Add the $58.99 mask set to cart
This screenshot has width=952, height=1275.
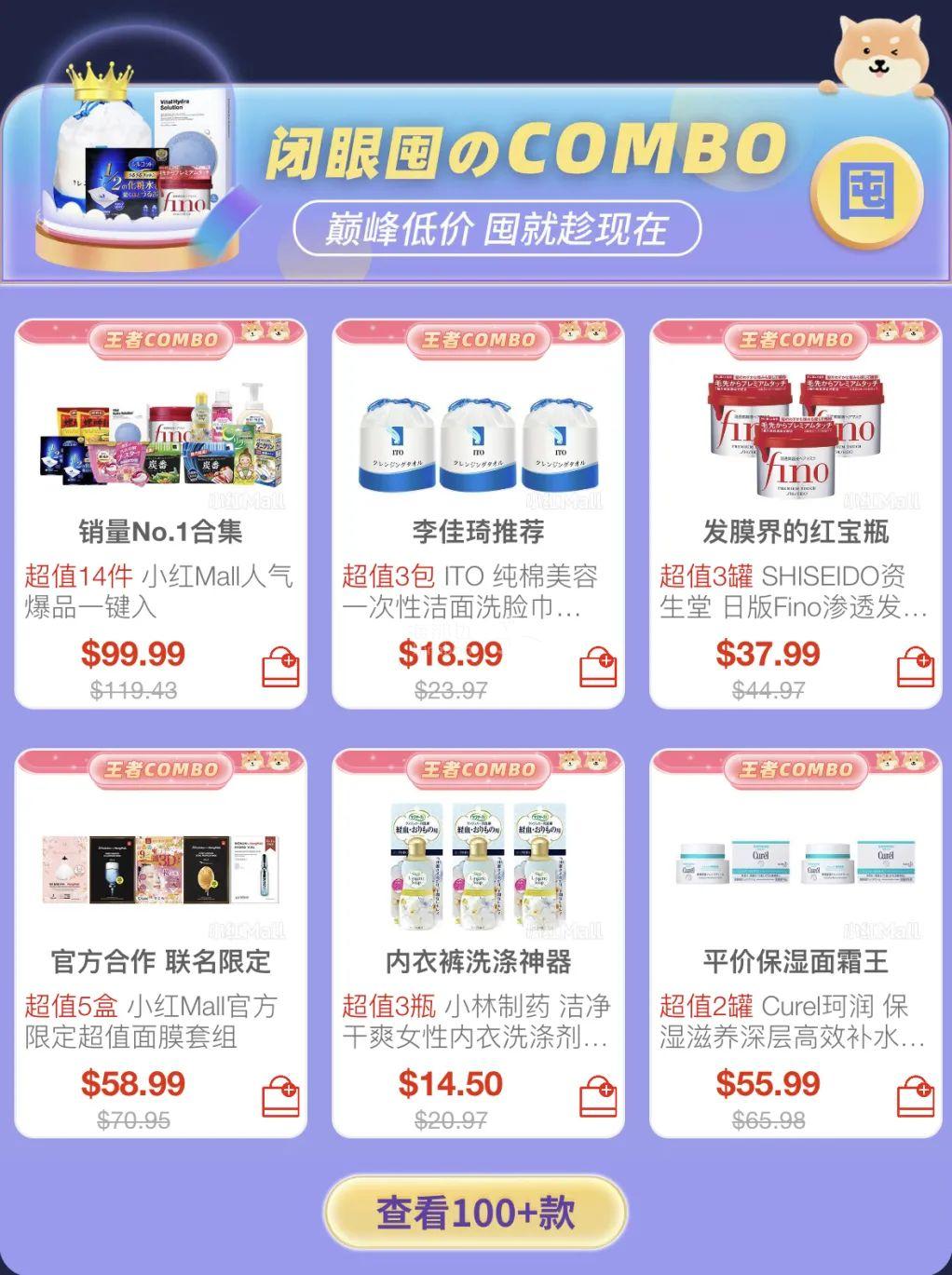pos(280,1097)
